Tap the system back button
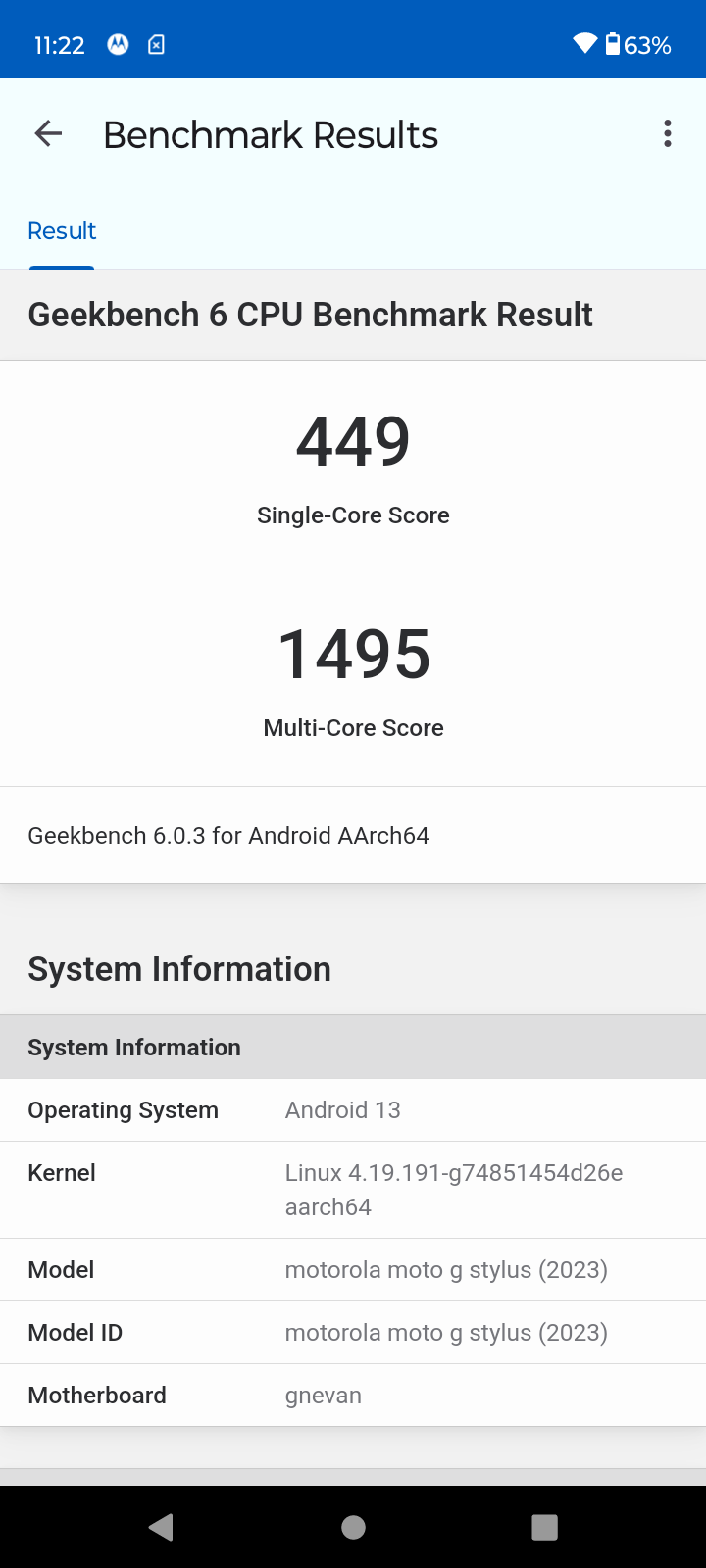Viewport: 706px width, 1568px height. [161, 1527]
